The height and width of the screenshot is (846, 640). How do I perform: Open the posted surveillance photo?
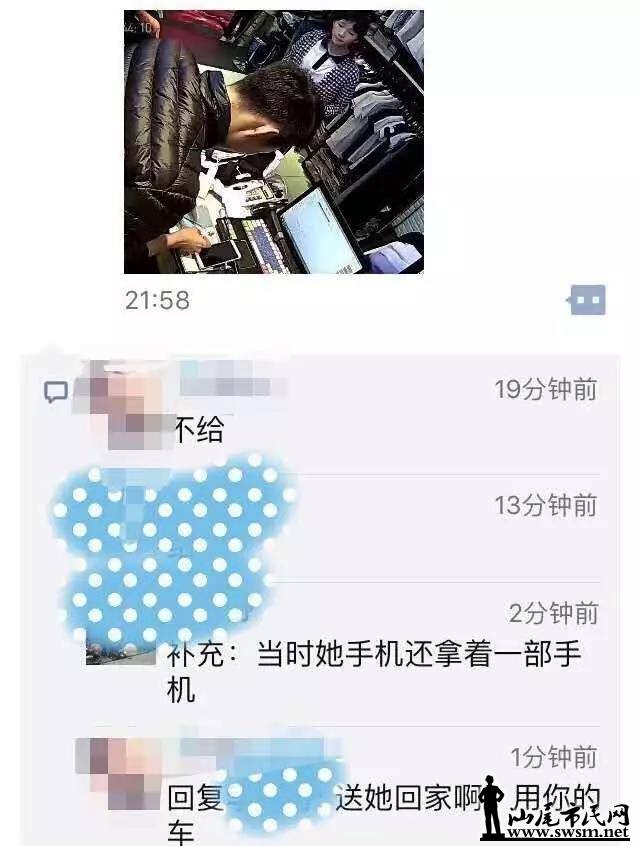273,142
